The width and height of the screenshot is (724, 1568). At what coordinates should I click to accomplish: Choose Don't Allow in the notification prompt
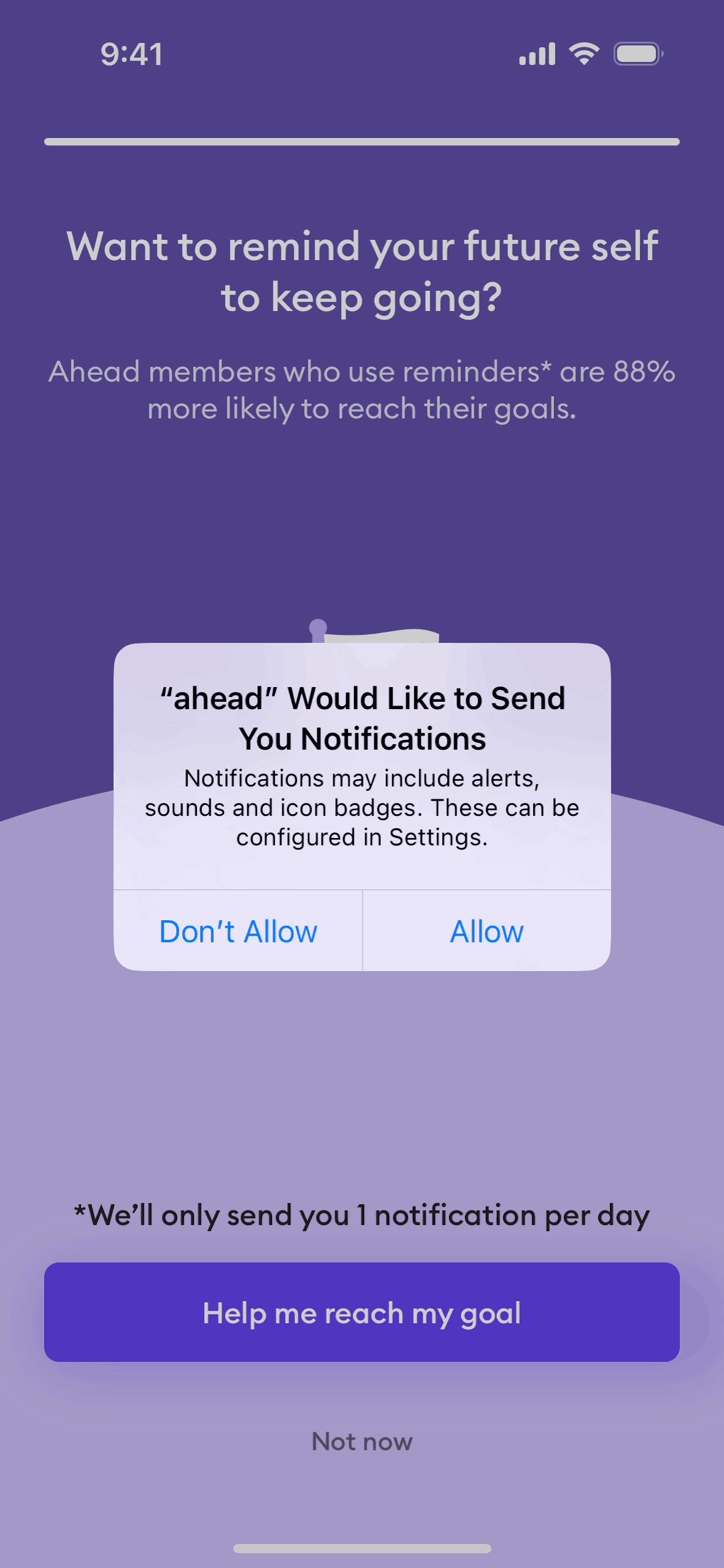[238, 931]
